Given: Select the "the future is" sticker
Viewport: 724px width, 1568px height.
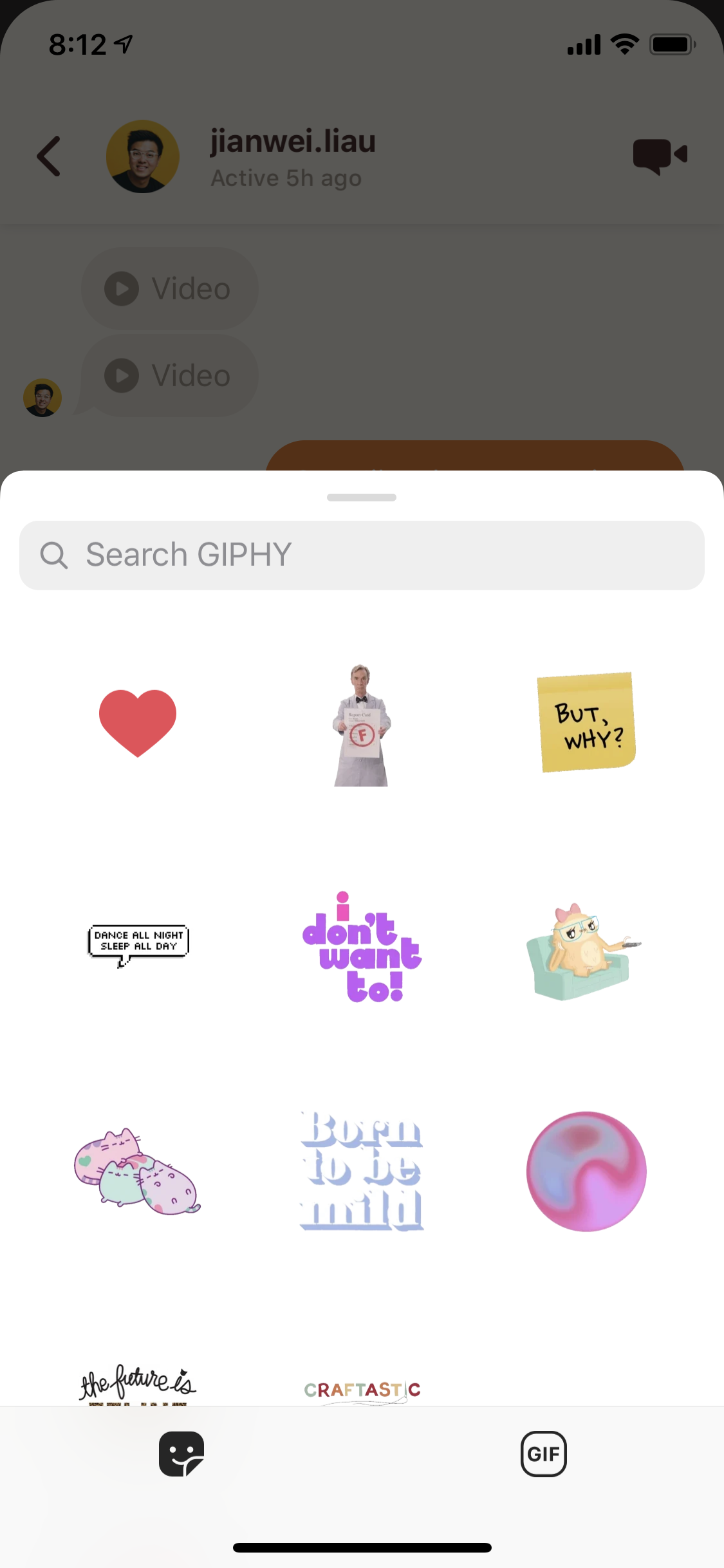Looking at the screenshot, I should [138, 1384].
